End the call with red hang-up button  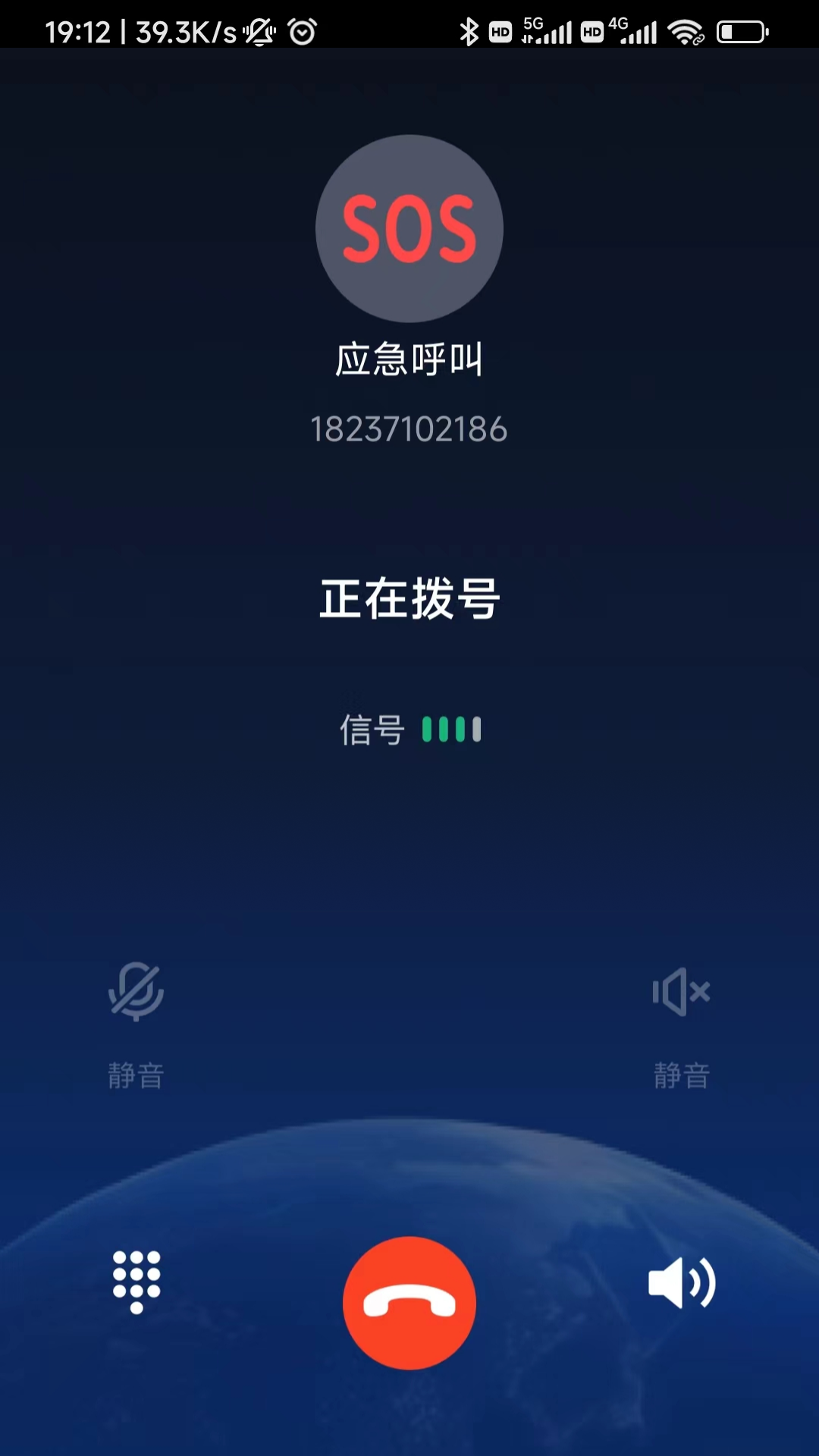(409, 1301)
